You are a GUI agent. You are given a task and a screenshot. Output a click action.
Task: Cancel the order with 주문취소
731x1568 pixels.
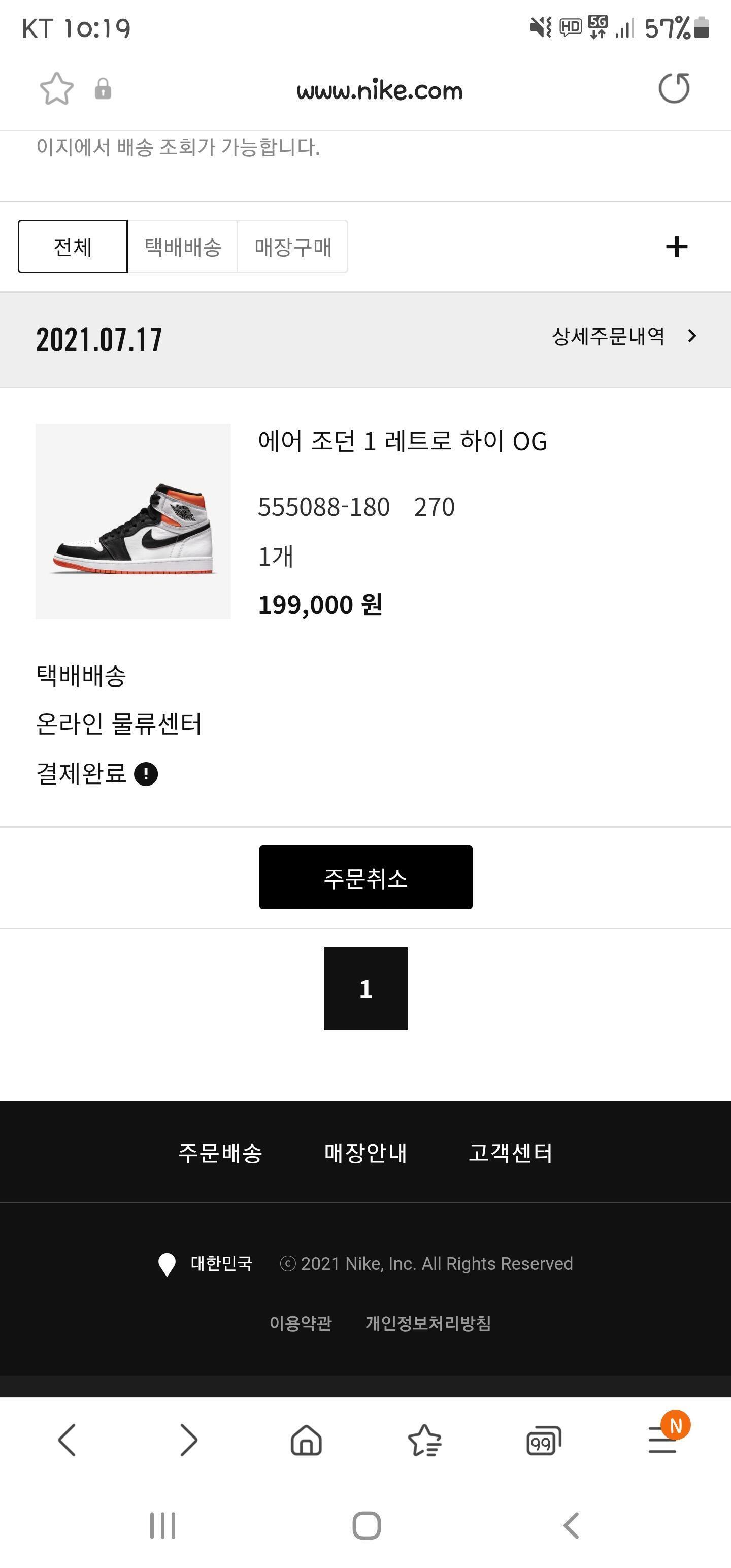(x=366, y=877)
